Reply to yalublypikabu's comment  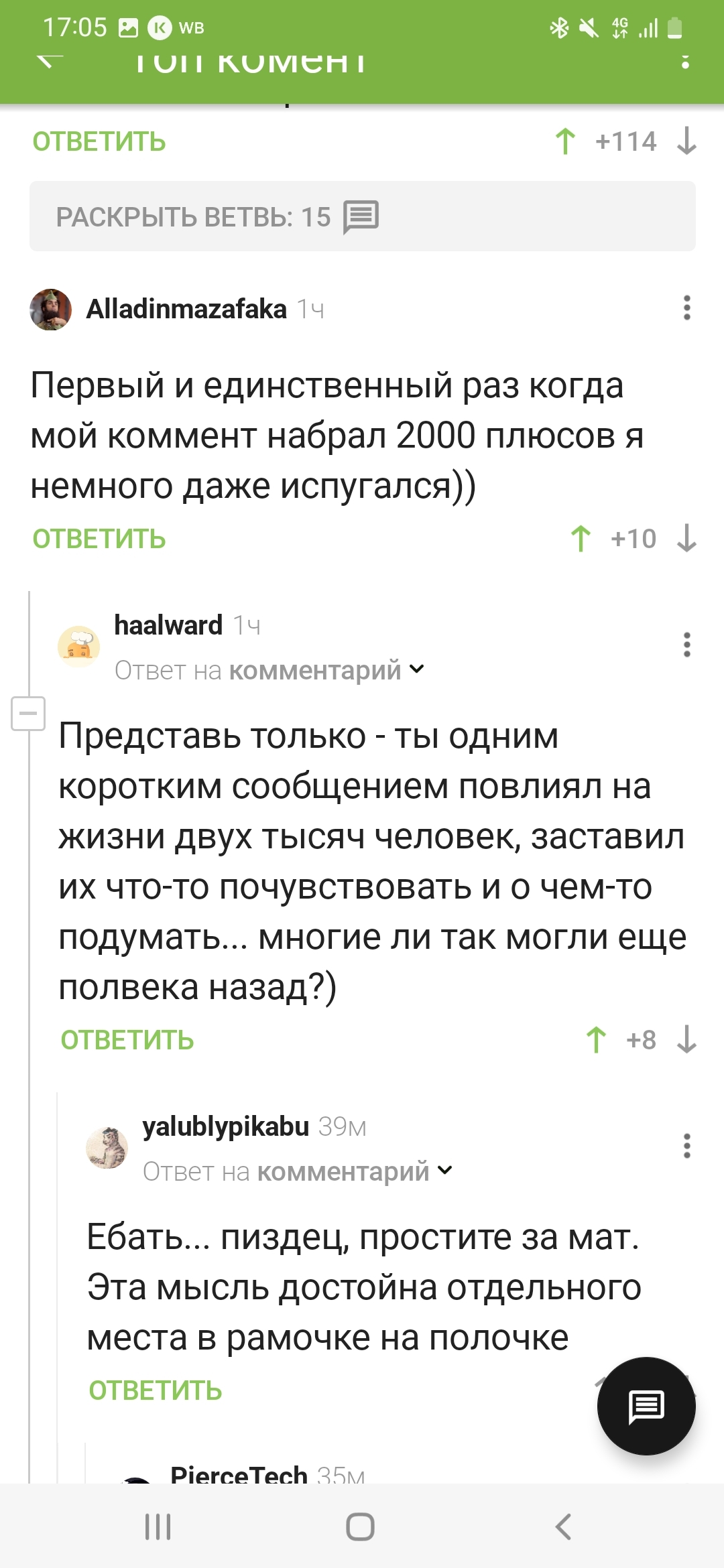[x=156, y=1391]
